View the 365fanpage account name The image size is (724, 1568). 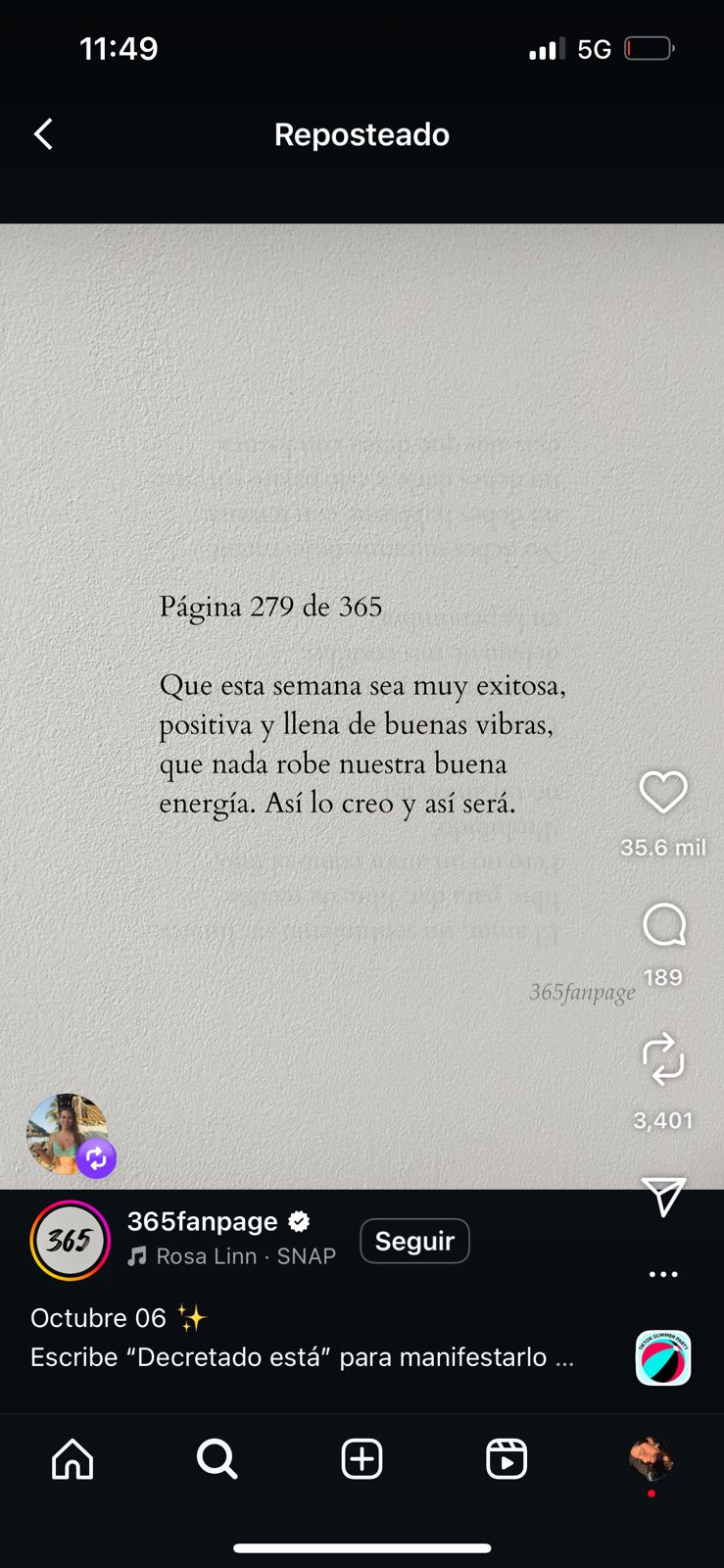click(203, 1222)
